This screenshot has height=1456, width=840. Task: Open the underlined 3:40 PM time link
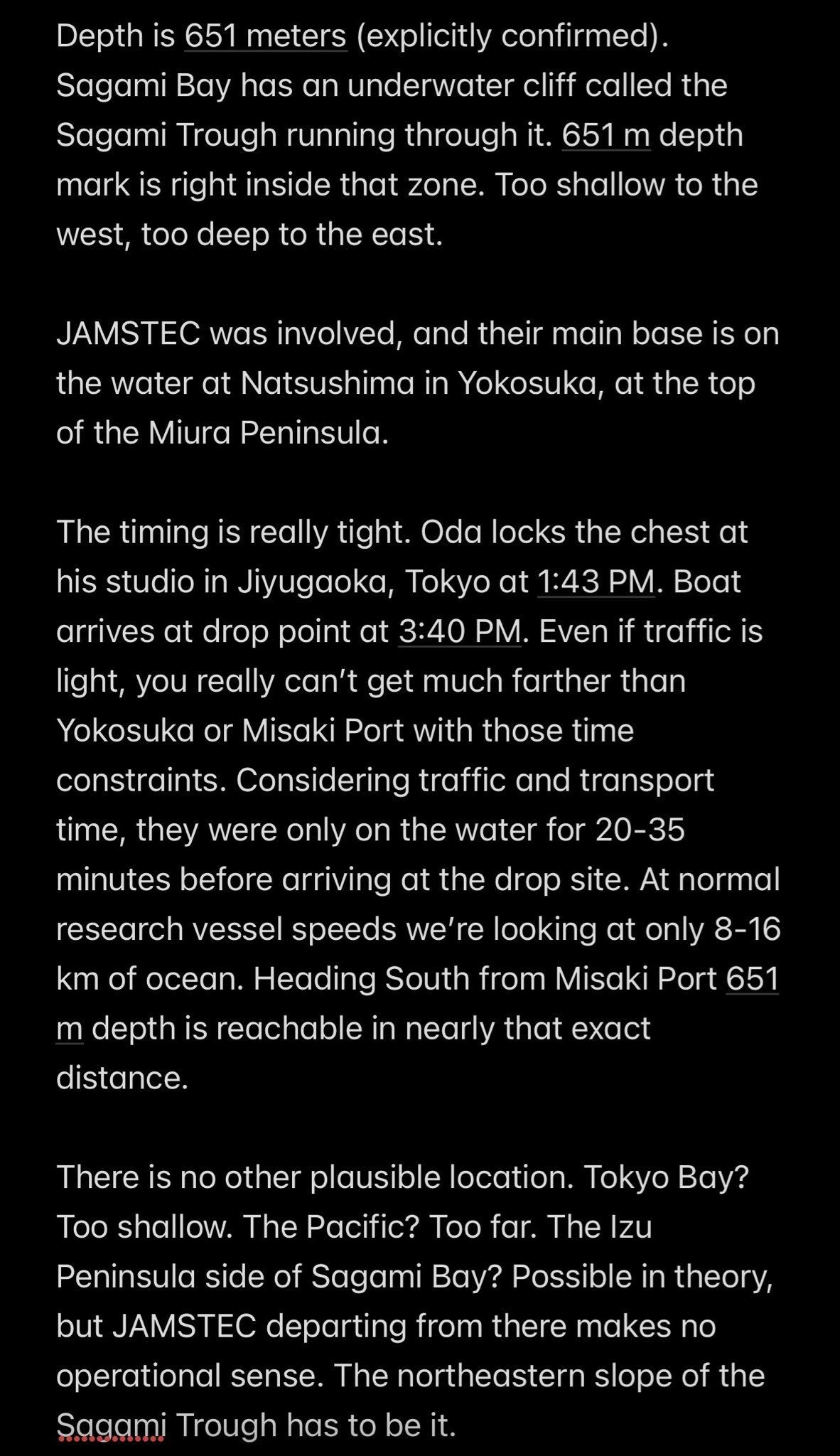pos(461,631)
